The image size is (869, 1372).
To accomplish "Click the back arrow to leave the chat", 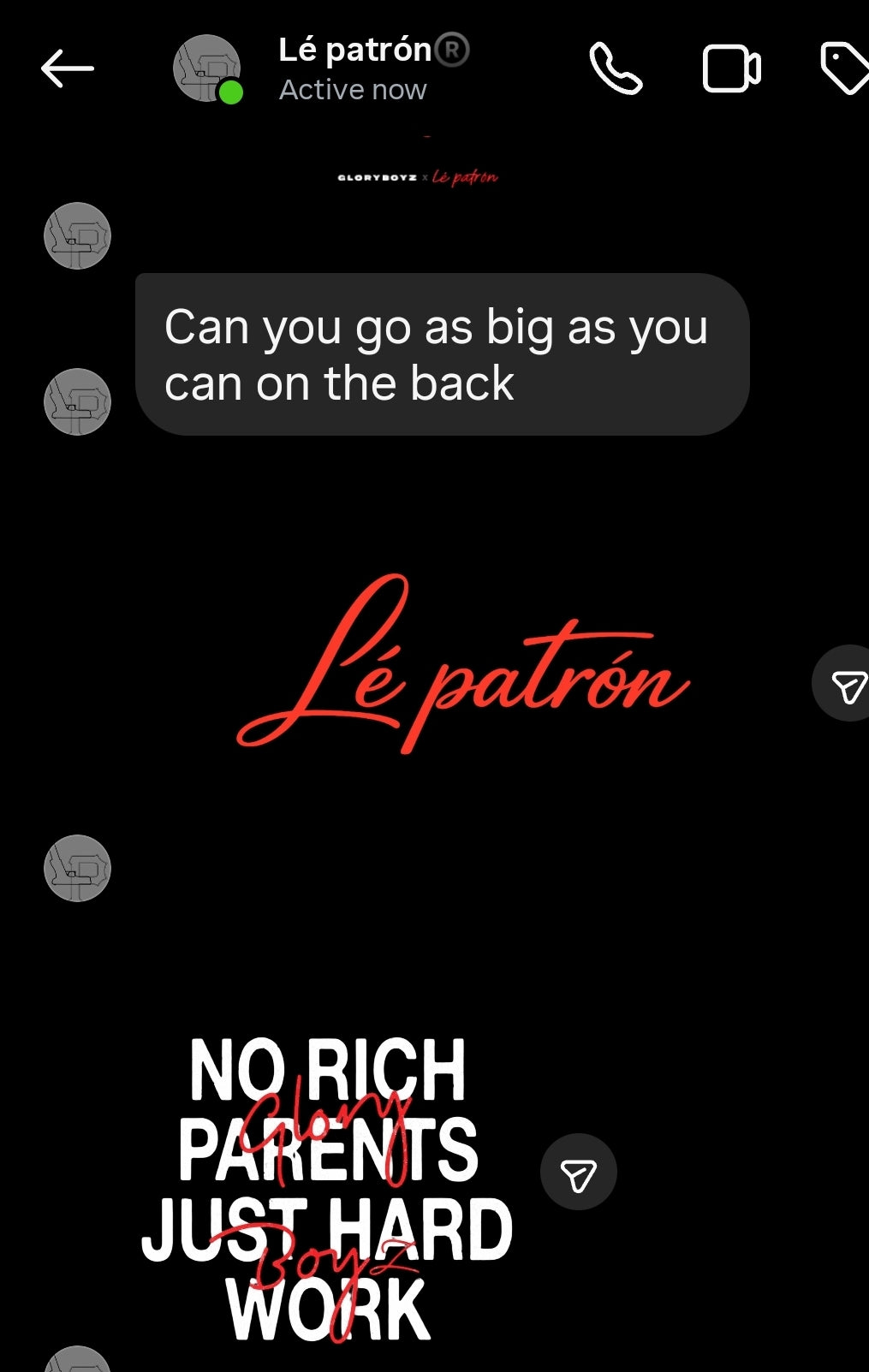I will point(68,68).
